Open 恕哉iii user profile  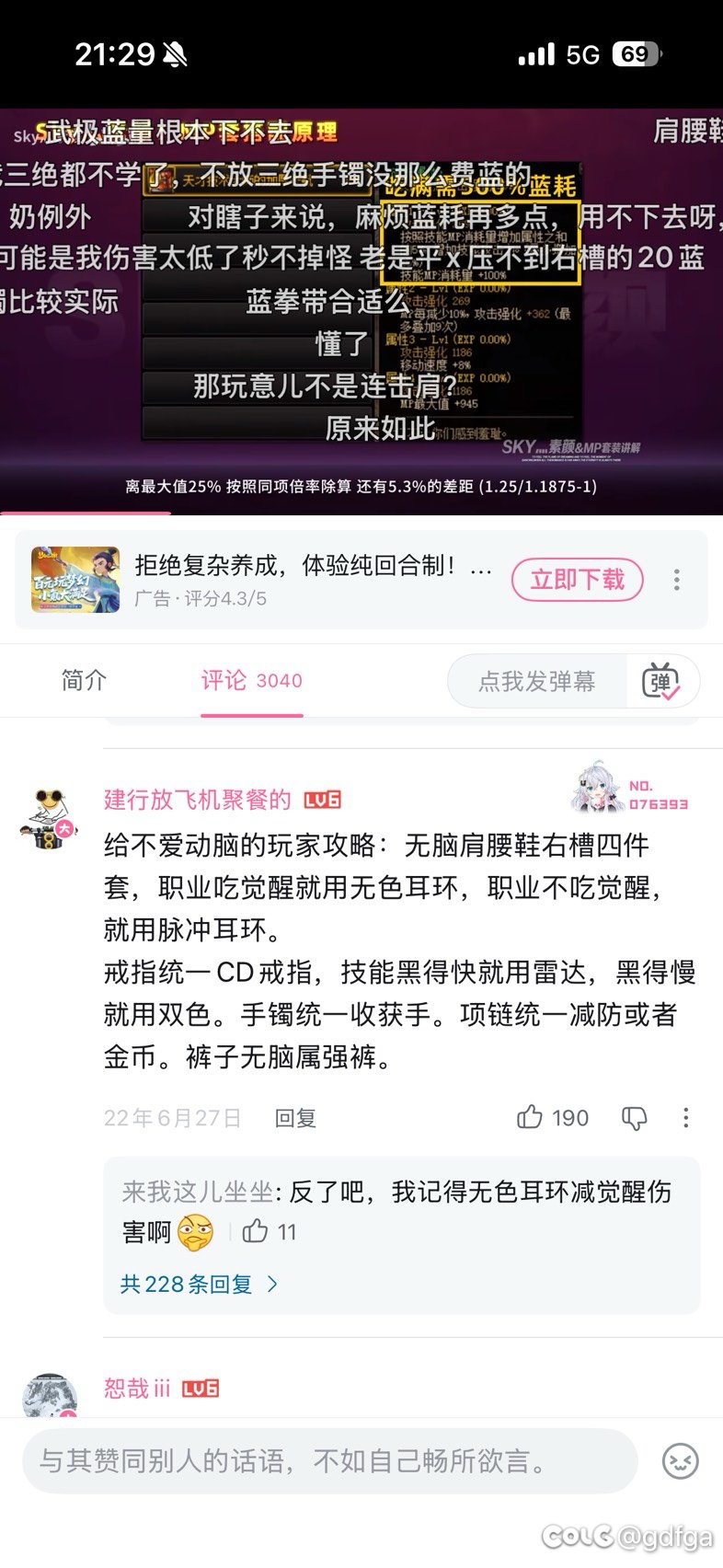[137, 1388]
